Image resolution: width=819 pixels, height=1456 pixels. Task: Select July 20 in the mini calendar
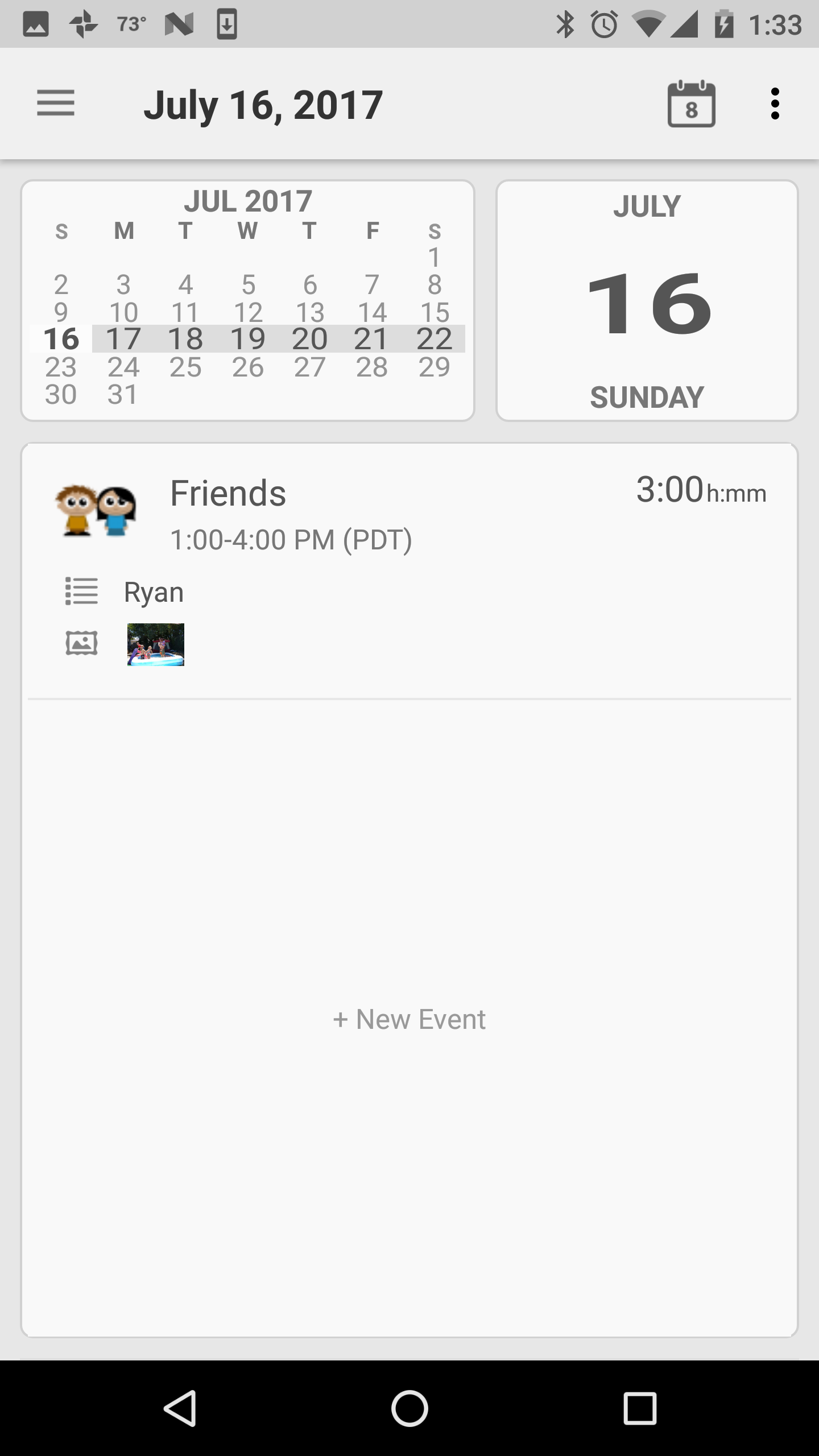pyautogui.click(x=309, y=339)
